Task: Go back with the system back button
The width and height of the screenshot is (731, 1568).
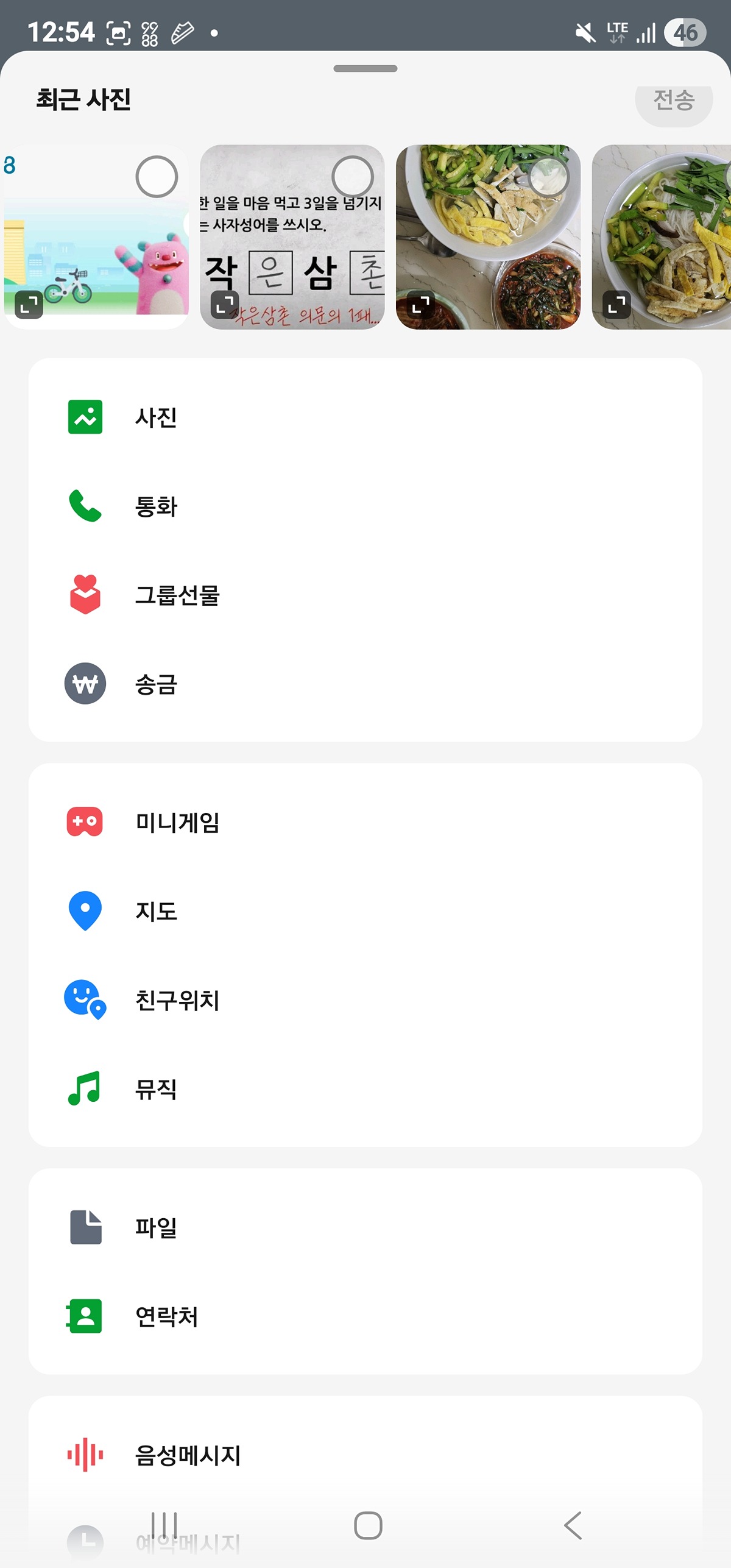Action: click(x=573, y=1526)
